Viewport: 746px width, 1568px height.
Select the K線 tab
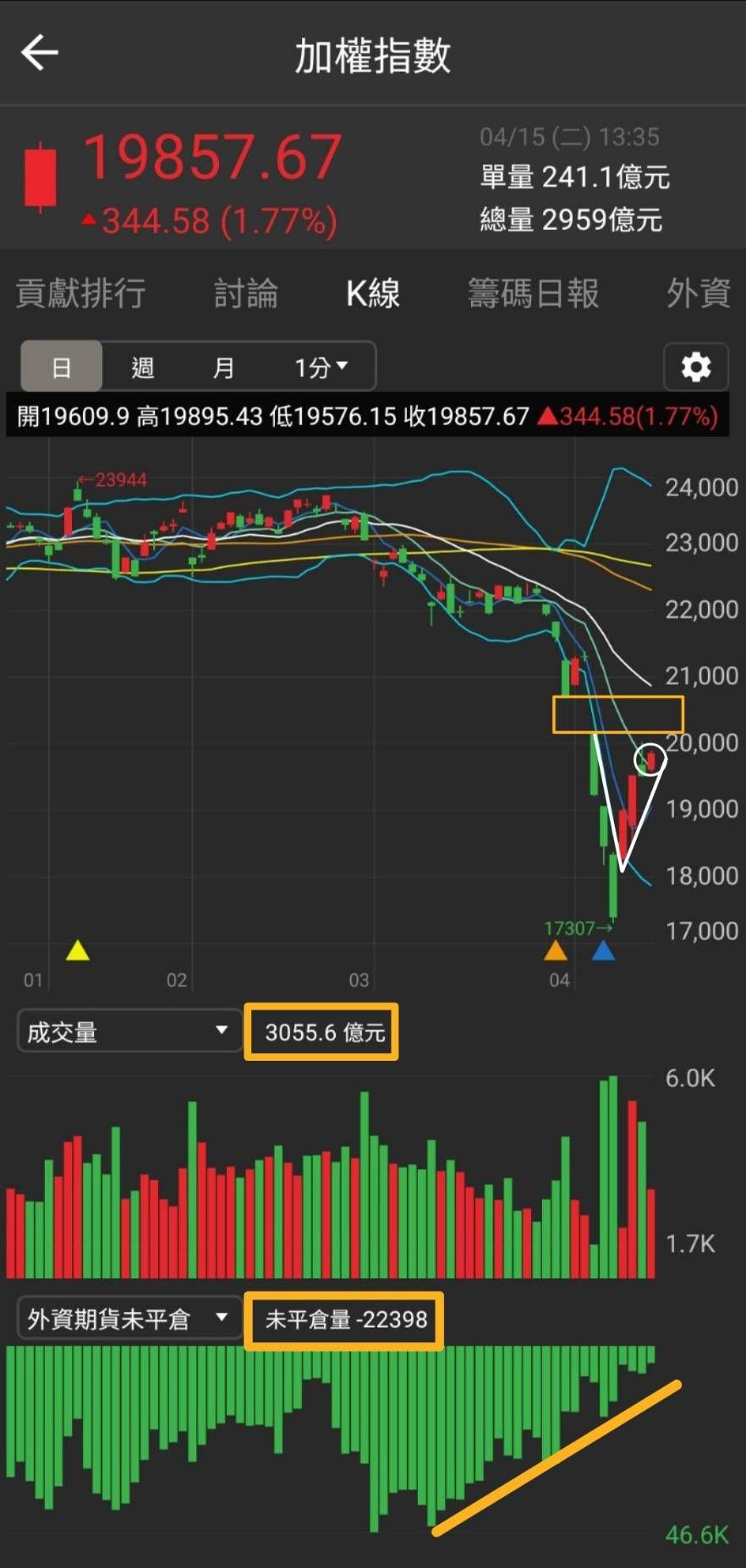(x=373, y=293)
